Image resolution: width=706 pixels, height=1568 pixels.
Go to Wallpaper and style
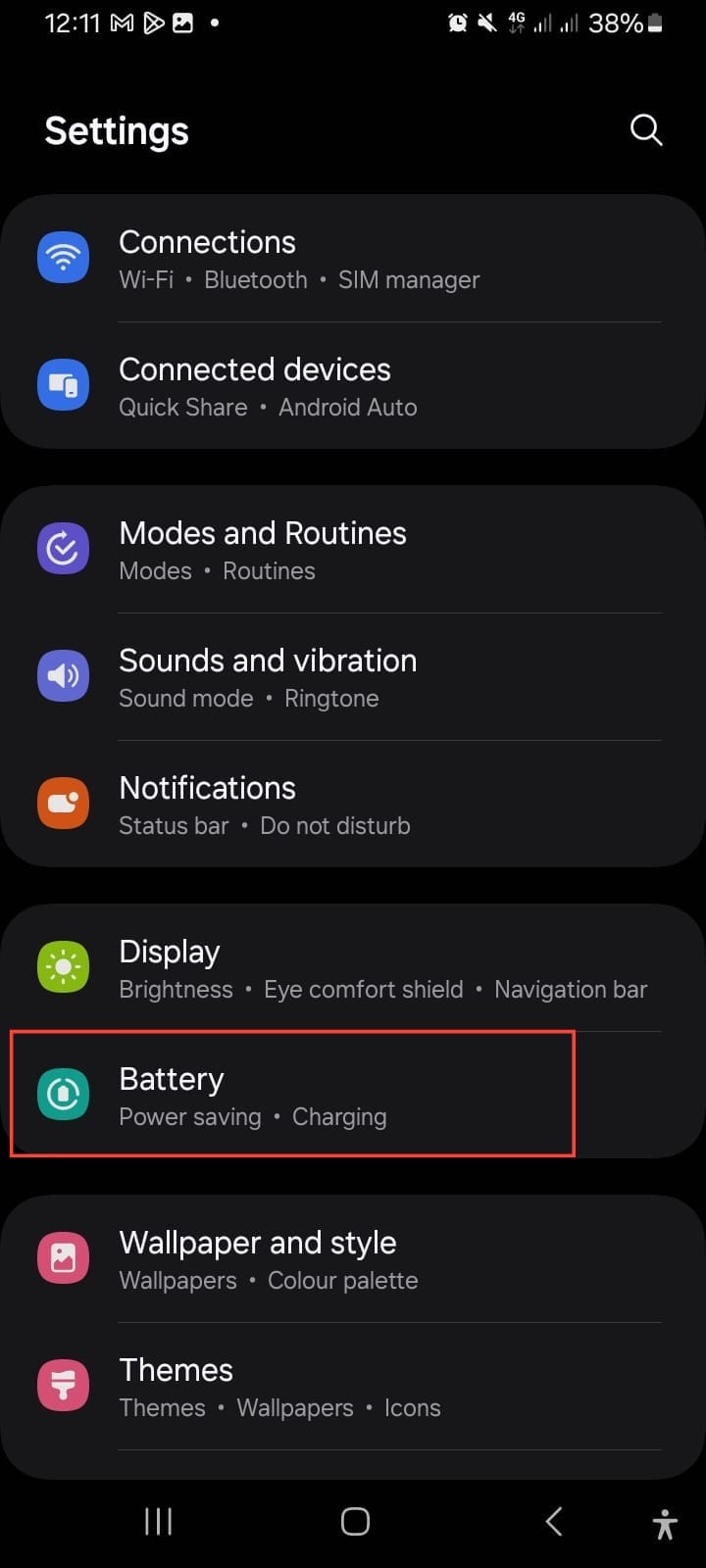(x=353, y=1259)
